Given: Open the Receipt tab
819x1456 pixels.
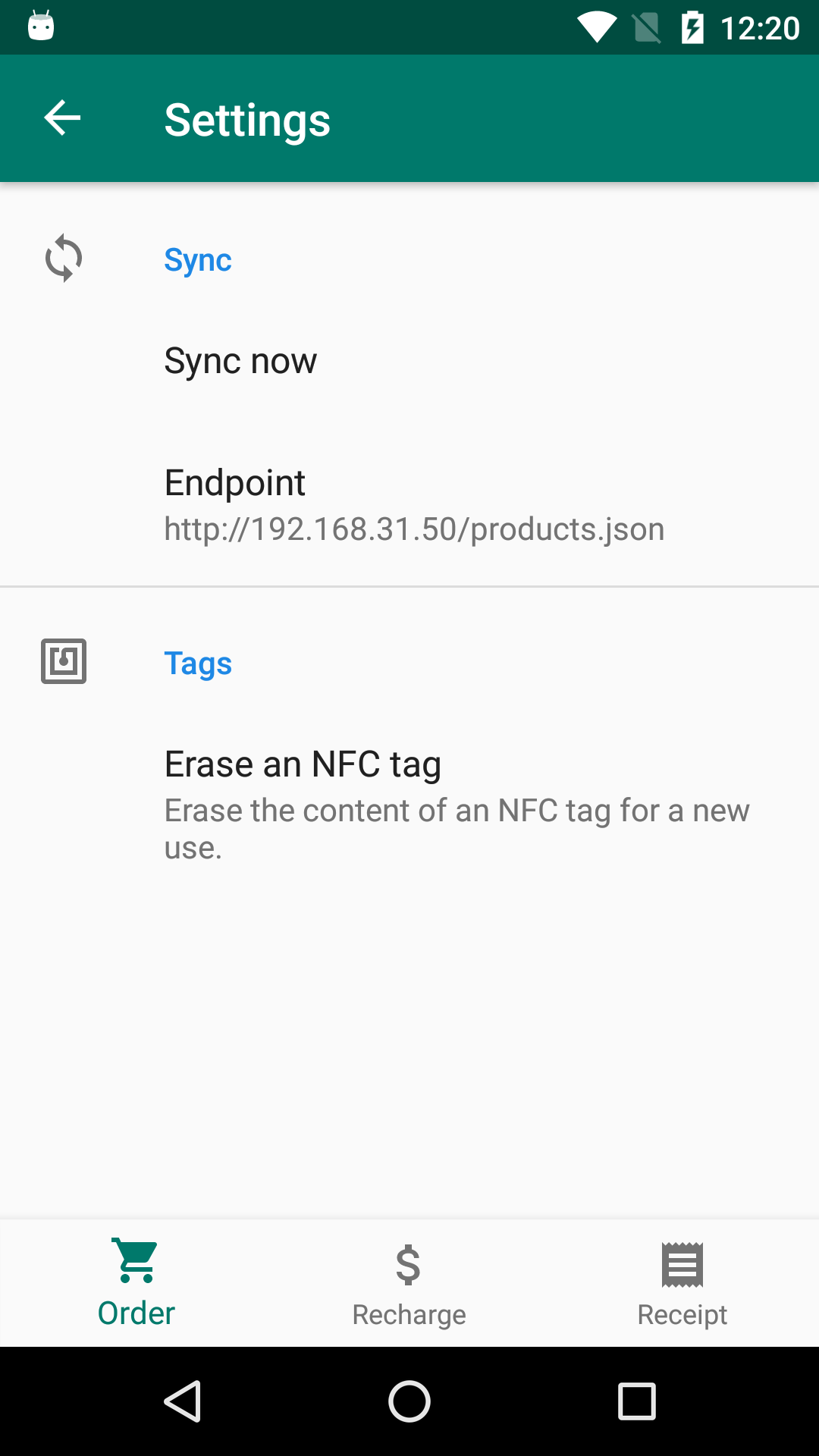Looking at the screenshot, I should (682, 1283).
